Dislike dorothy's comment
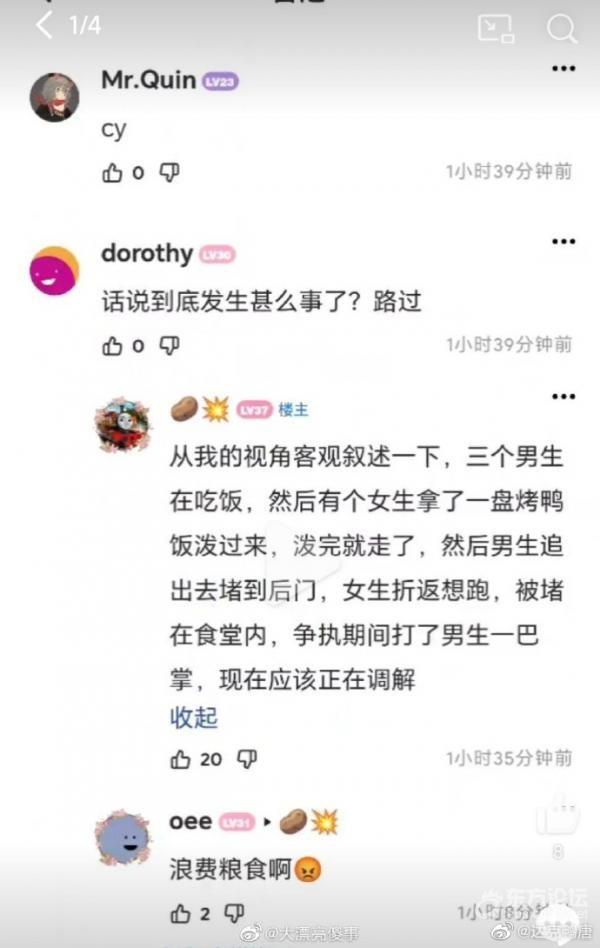Screen dimensions: 600x948 pyautogui.click(x=169, y=345)
